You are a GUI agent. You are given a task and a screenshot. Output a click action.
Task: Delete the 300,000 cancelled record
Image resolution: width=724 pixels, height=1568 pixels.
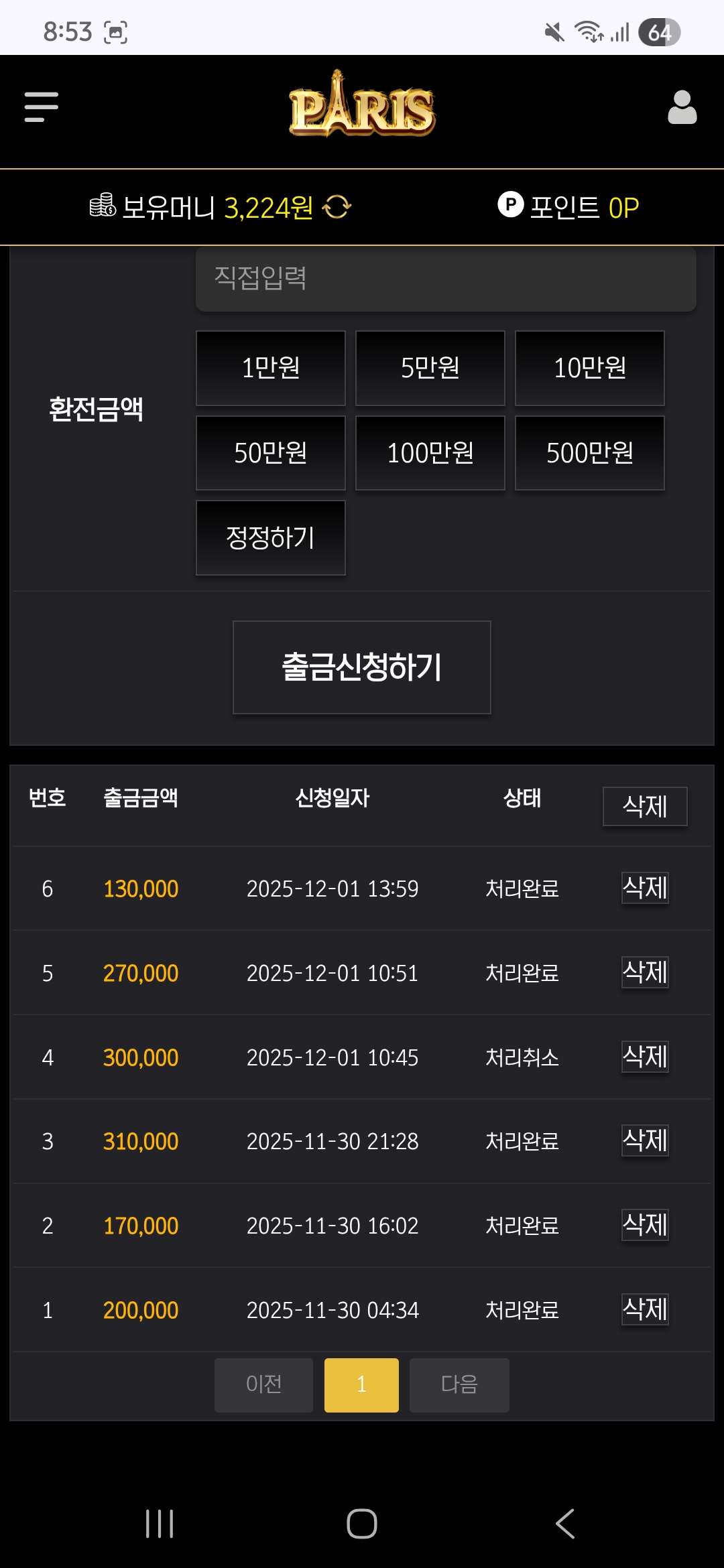(645, 1057)
